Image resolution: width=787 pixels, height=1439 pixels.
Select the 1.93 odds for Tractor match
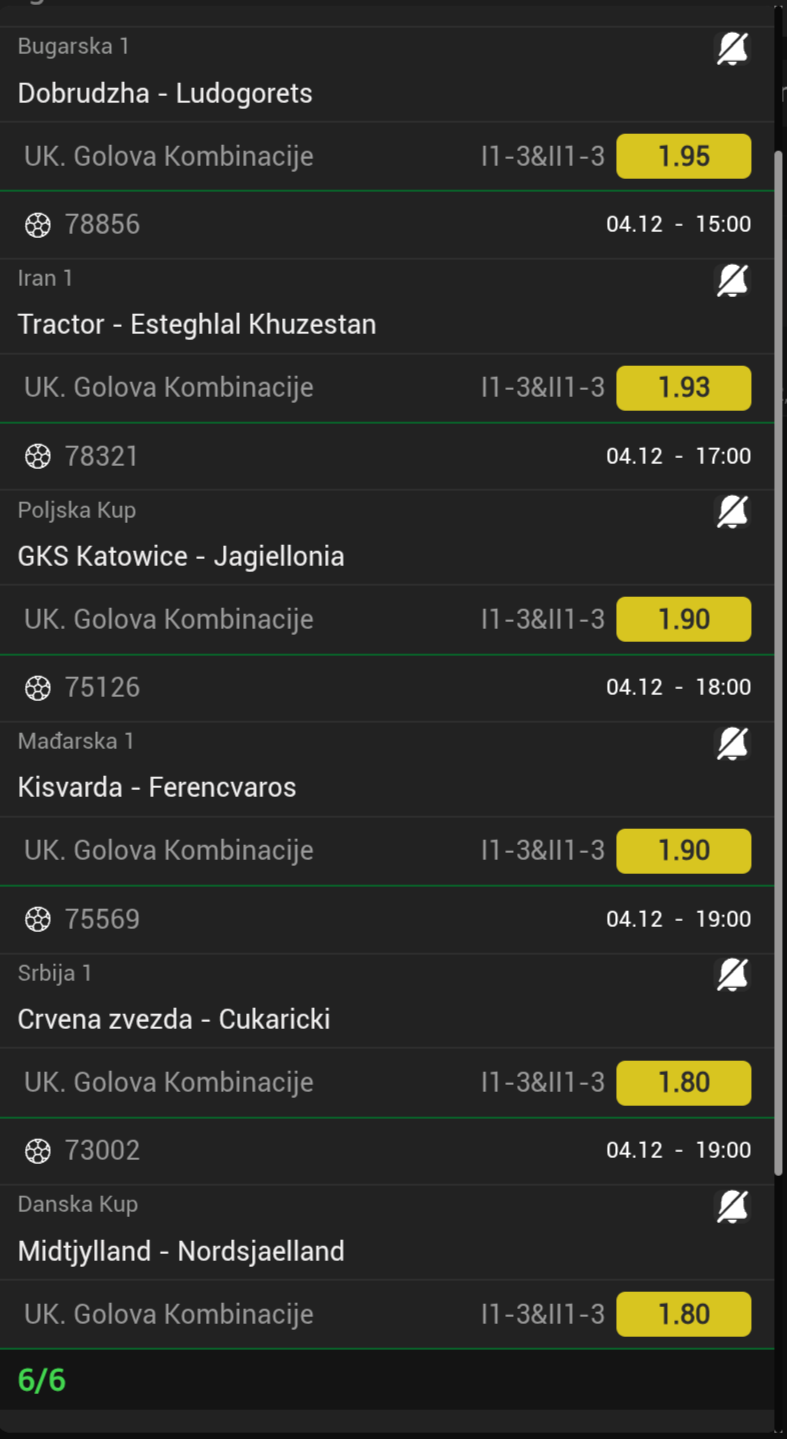tap(683, 388)
